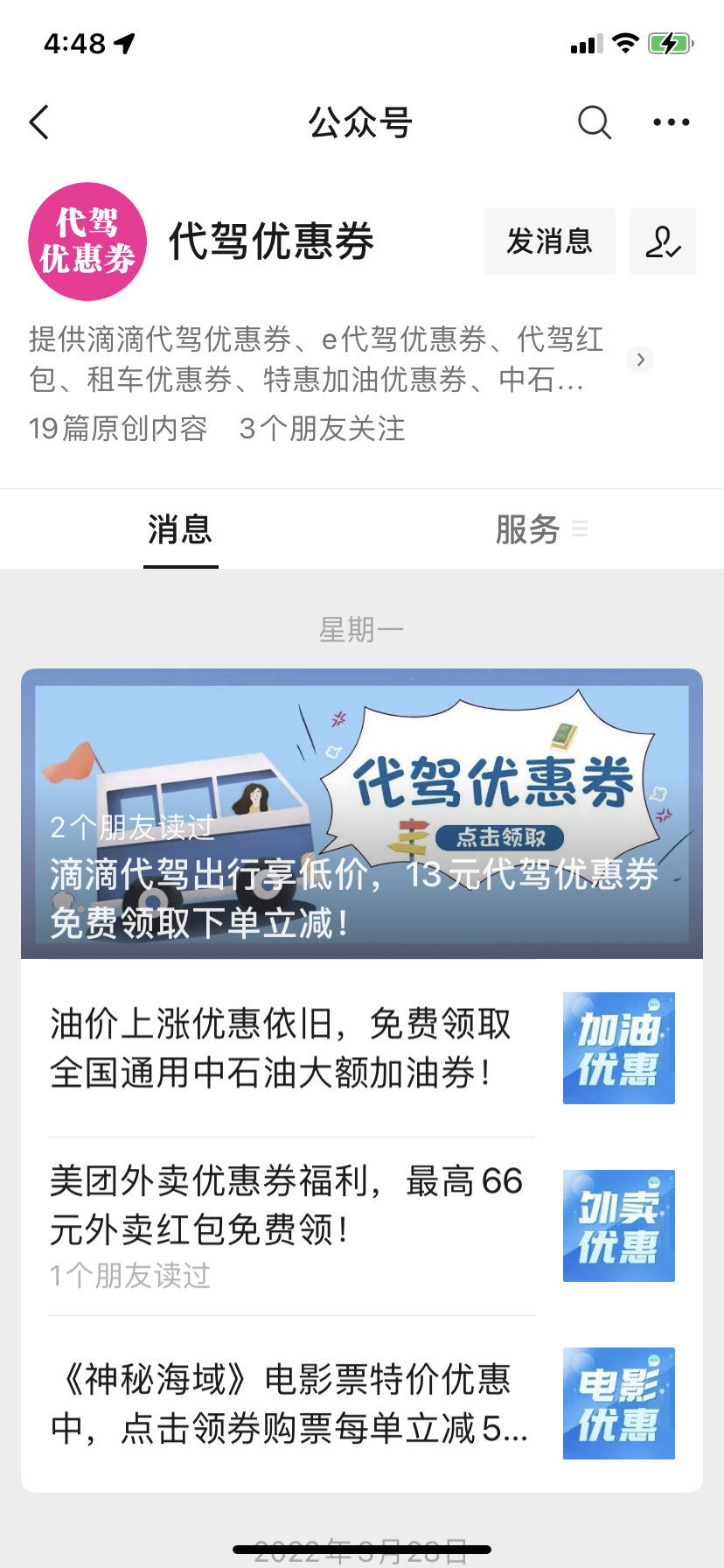Open the 油价上涨优惠依旧 article
The image size is (724, 1568).
pos(362,1048)
